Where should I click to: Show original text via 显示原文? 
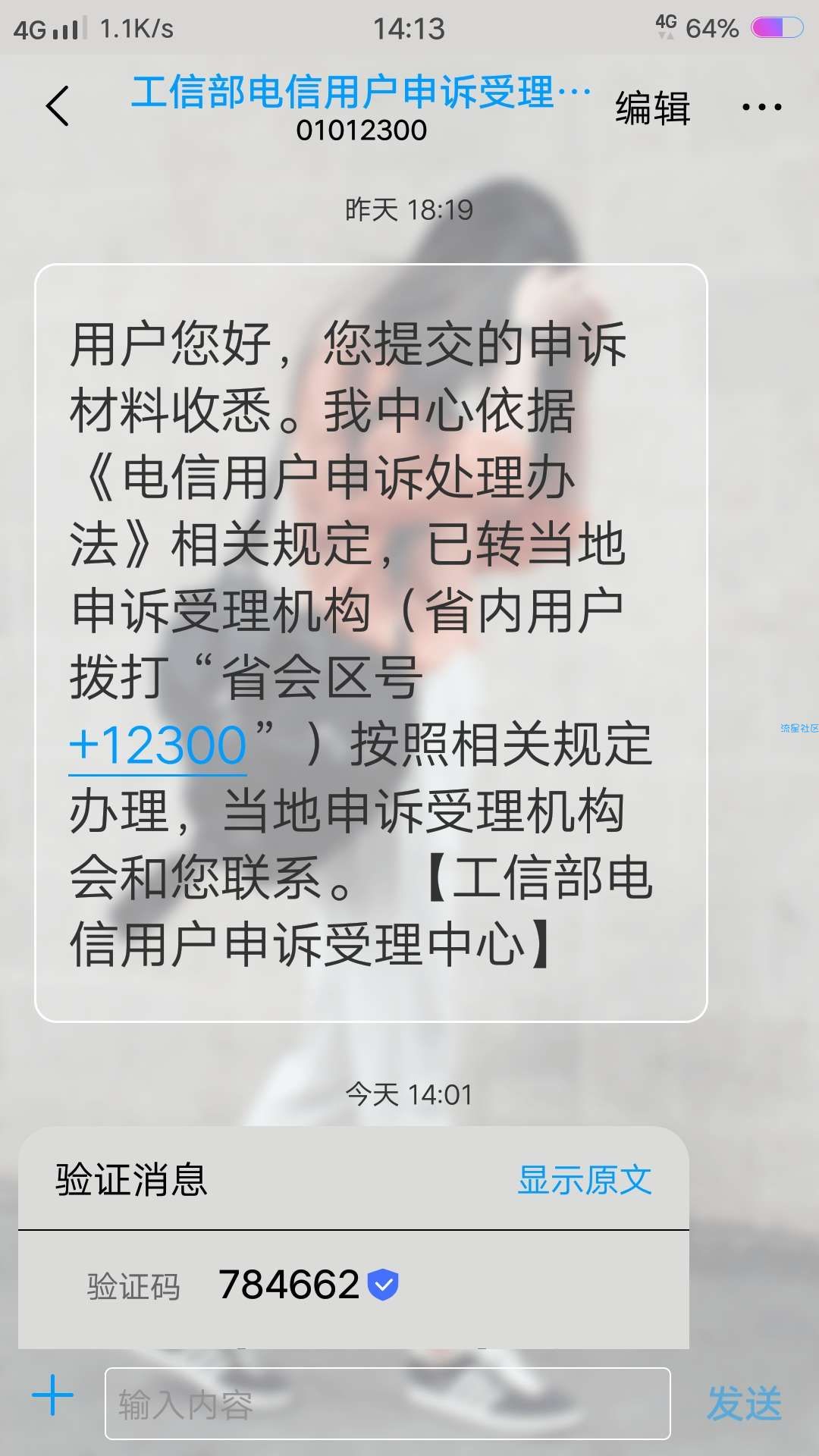pyautogui.click(x=584, y=1180)
